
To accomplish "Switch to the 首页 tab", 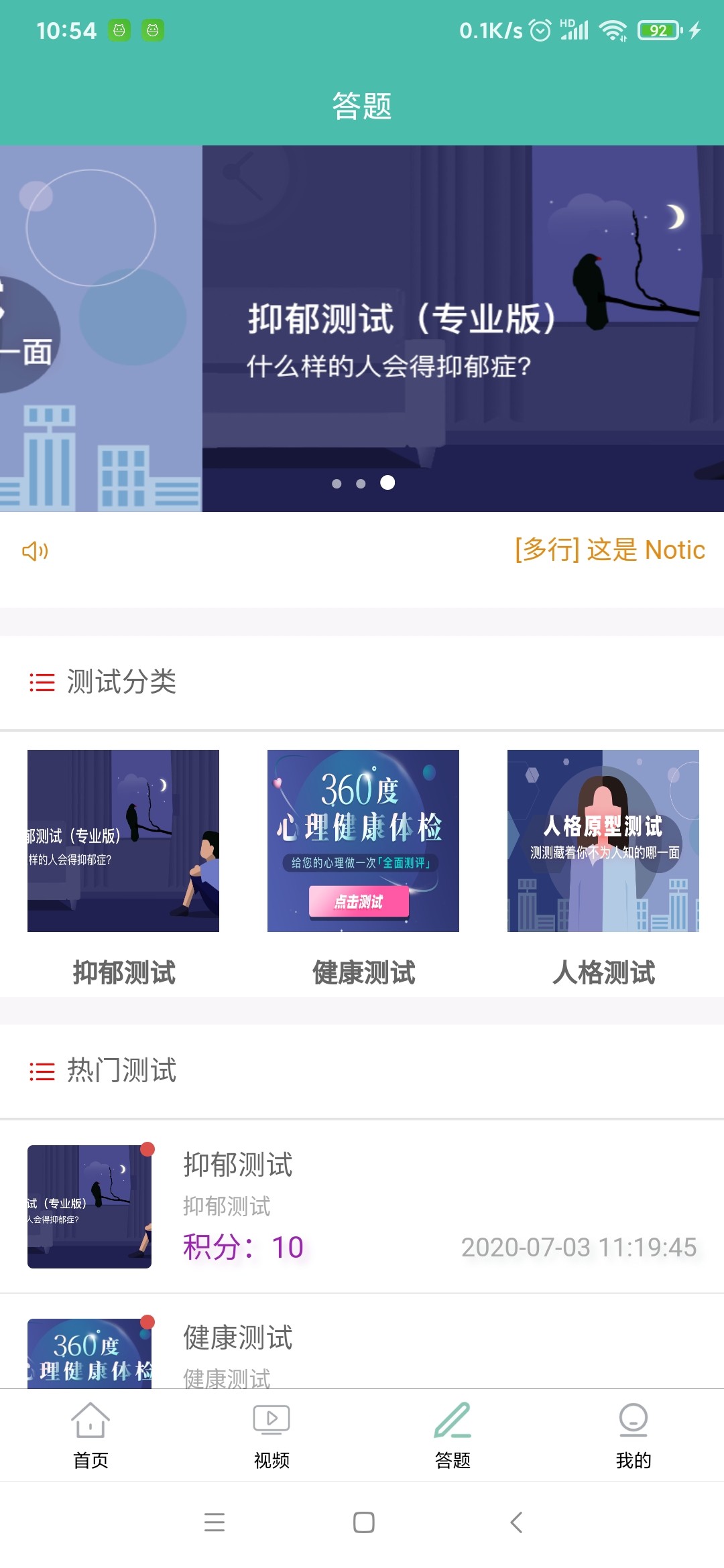I will [90, 1435].
